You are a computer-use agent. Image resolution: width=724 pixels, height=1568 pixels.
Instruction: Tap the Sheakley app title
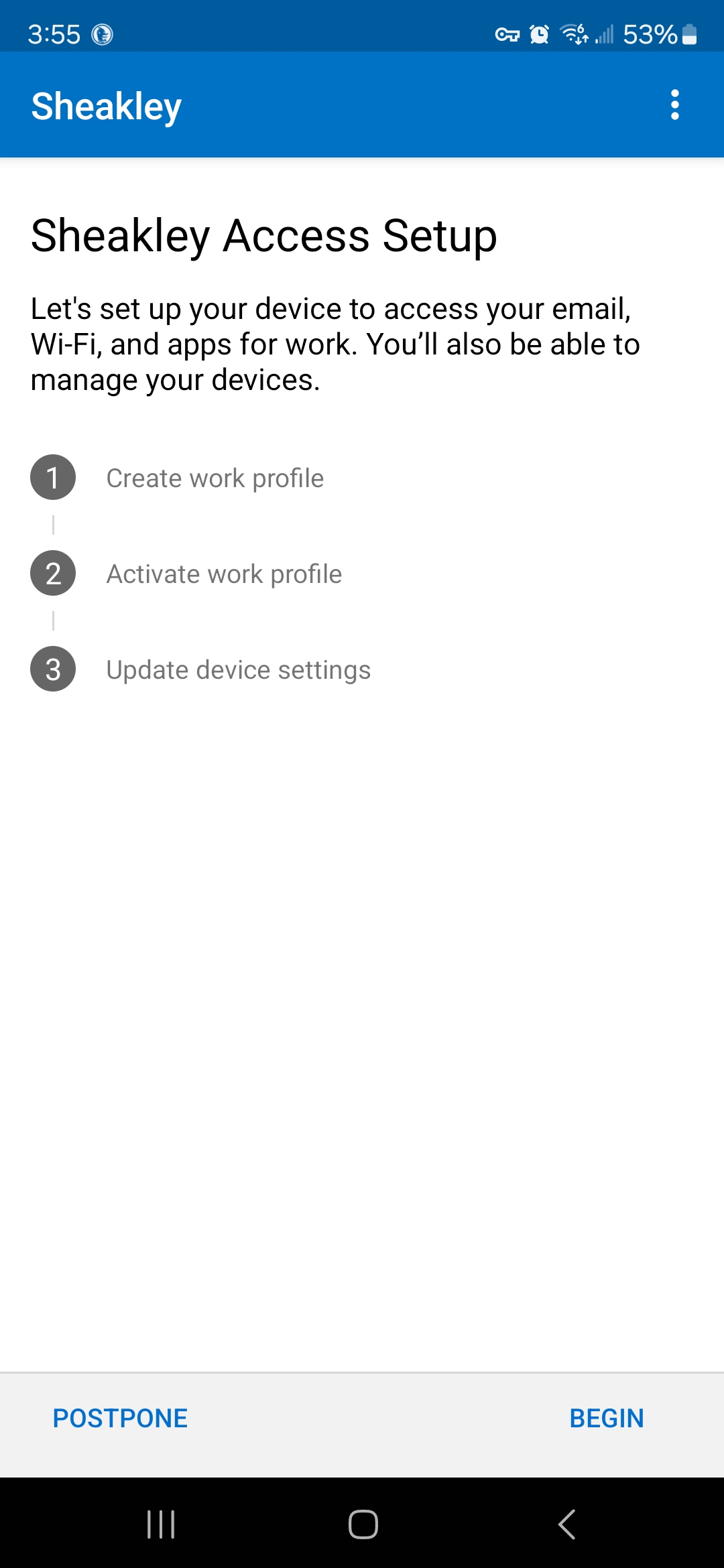tap(106, 105)
